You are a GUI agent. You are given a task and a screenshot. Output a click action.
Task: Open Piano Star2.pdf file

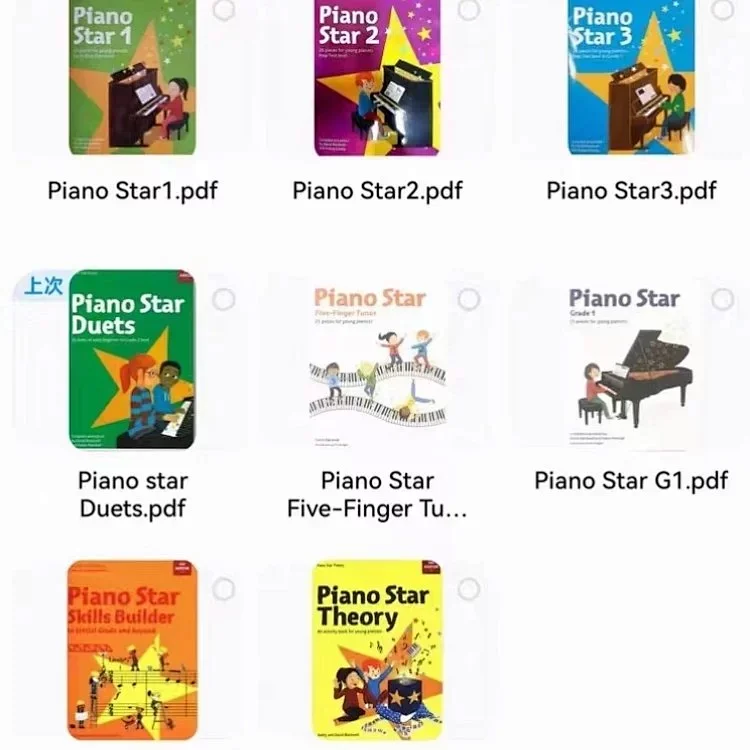(378, 78)
